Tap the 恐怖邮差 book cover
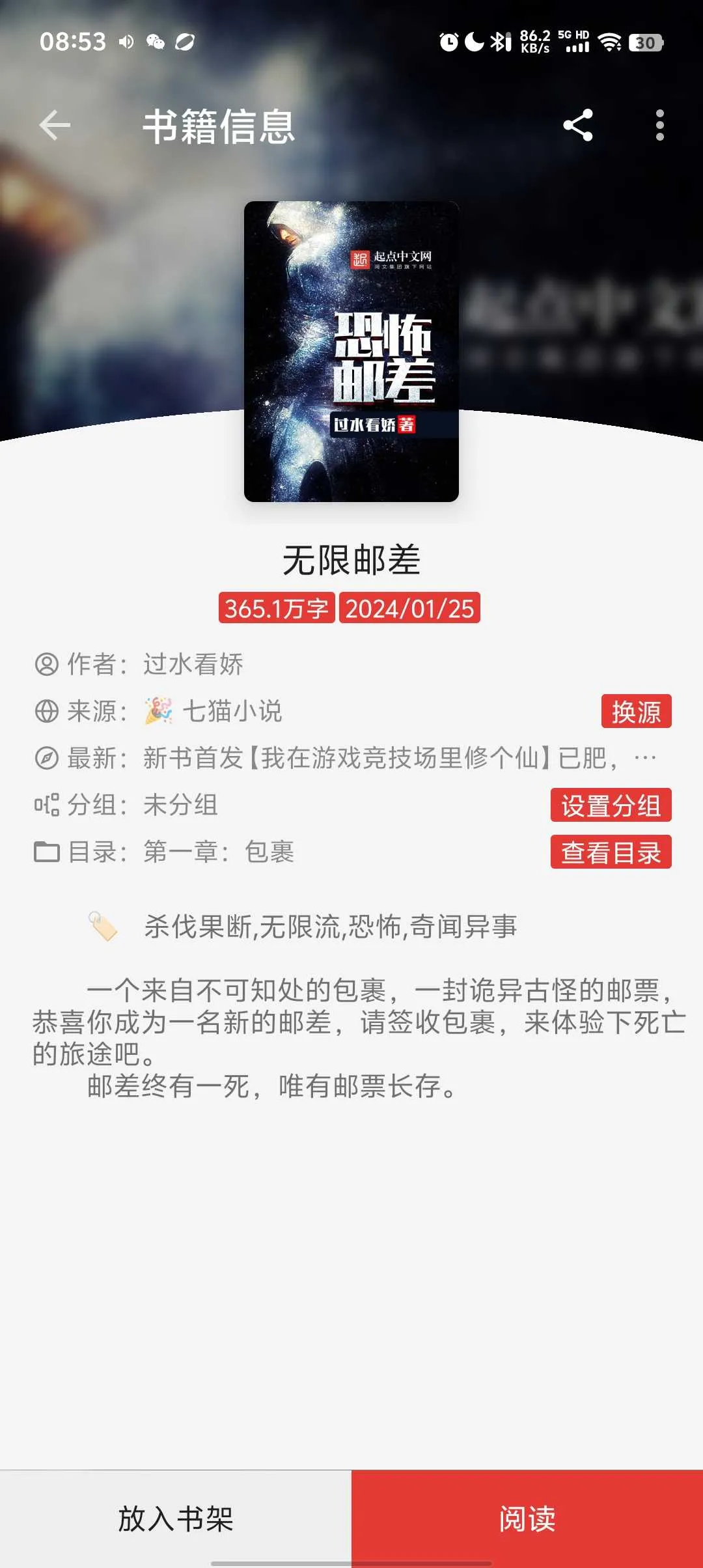The width and height of the screenshot is (703, 1568). click(x=351, y=352)
